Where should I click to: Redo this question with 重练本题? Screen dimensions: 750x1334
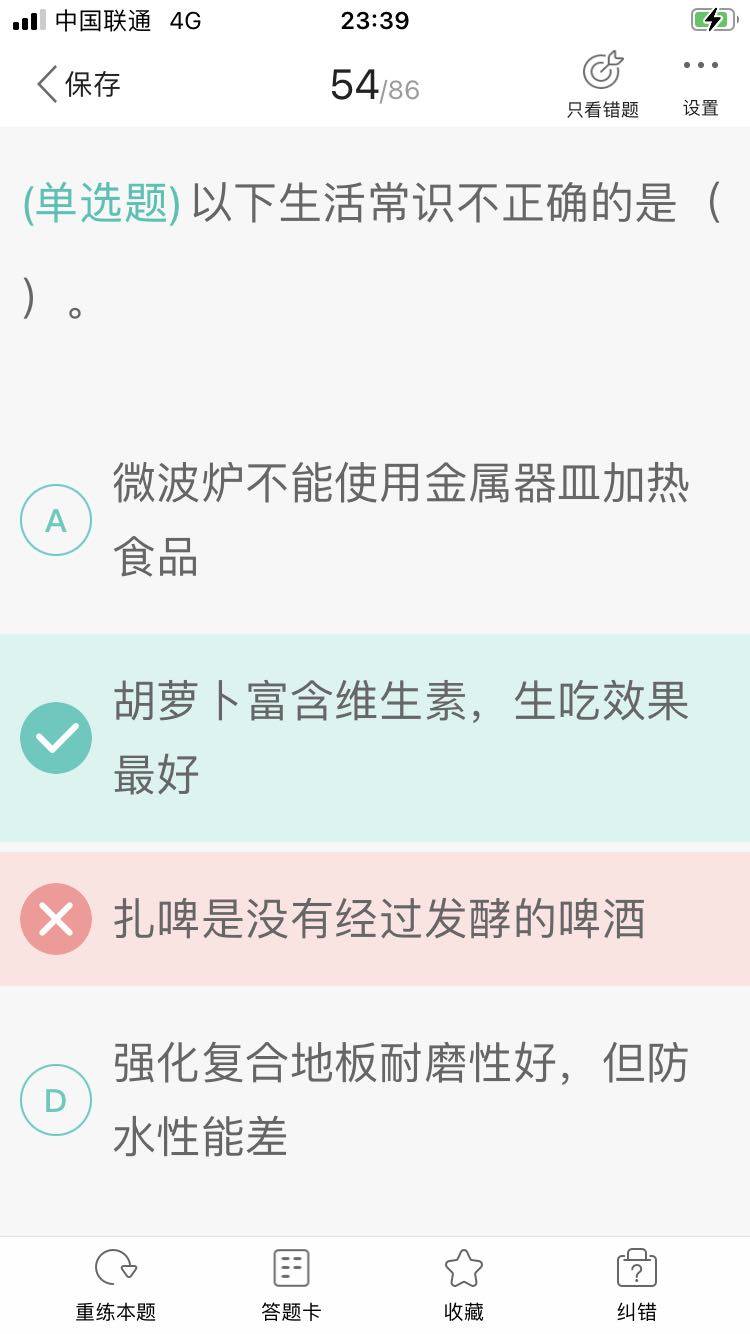coord(116,1285)
